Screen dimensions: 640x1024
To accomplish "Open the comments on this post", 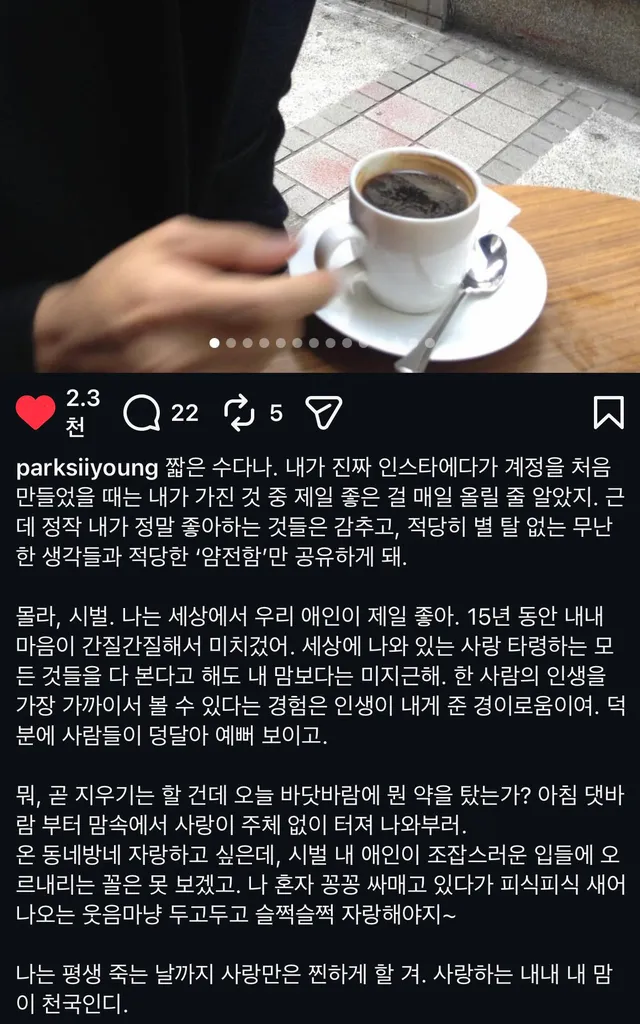I will coord(142,412).
